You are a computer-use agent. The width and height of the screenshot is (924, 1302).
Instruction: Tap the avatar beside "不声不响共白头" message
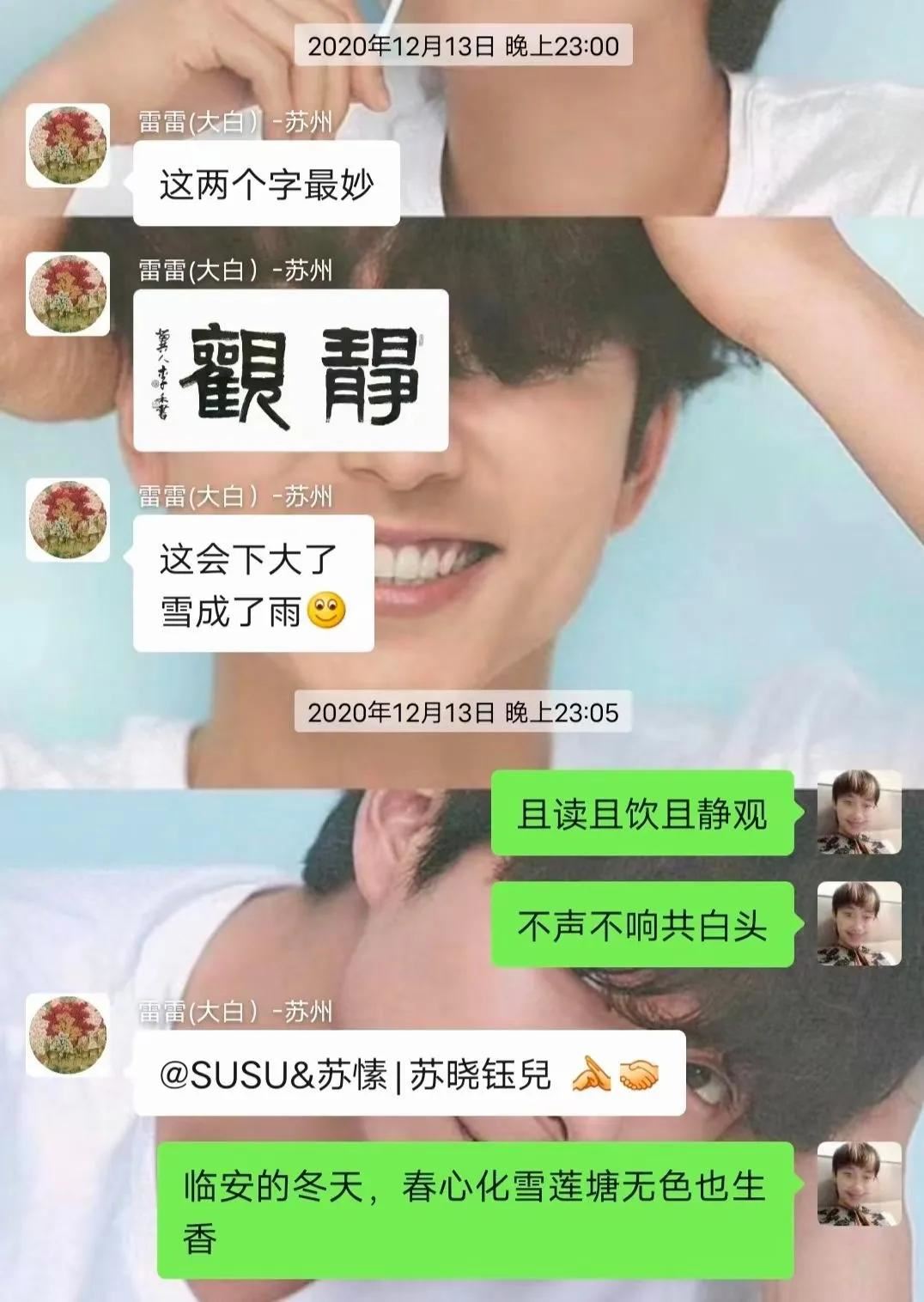(x=859, y=924)
